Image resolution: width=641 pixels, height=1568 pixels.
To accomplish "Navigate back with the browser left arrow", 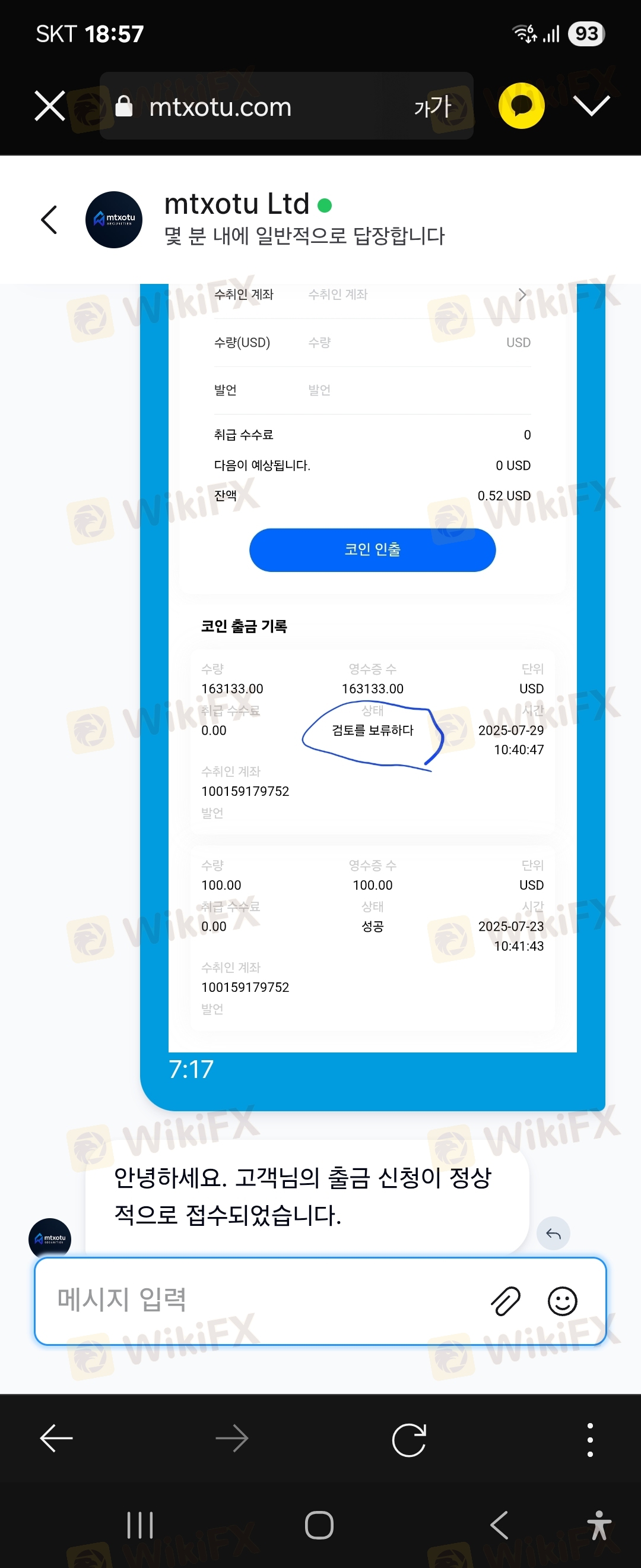I will coord(56,1439).
